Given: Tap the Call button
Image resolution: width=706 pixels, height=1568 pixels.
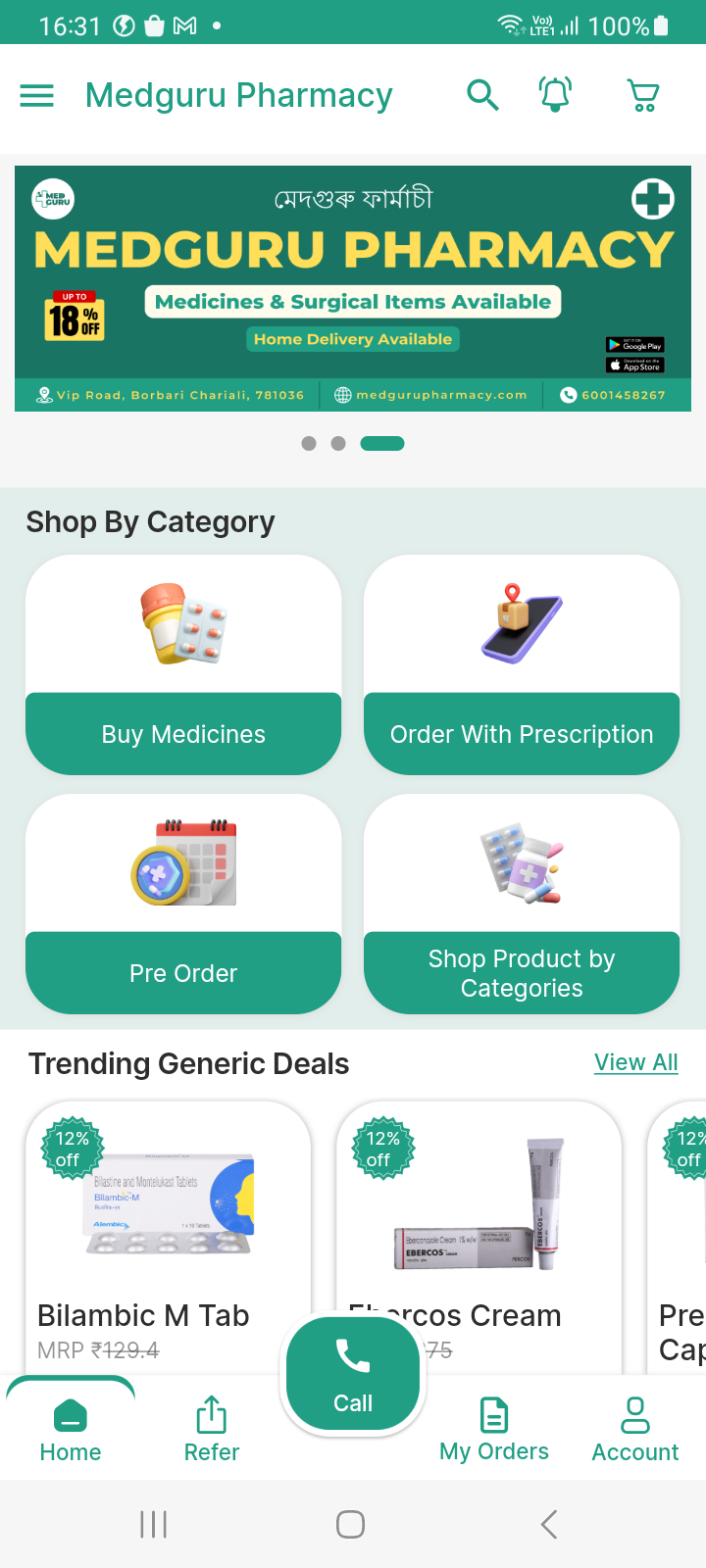Looking at the screenshot, I should coord(353,1376).
